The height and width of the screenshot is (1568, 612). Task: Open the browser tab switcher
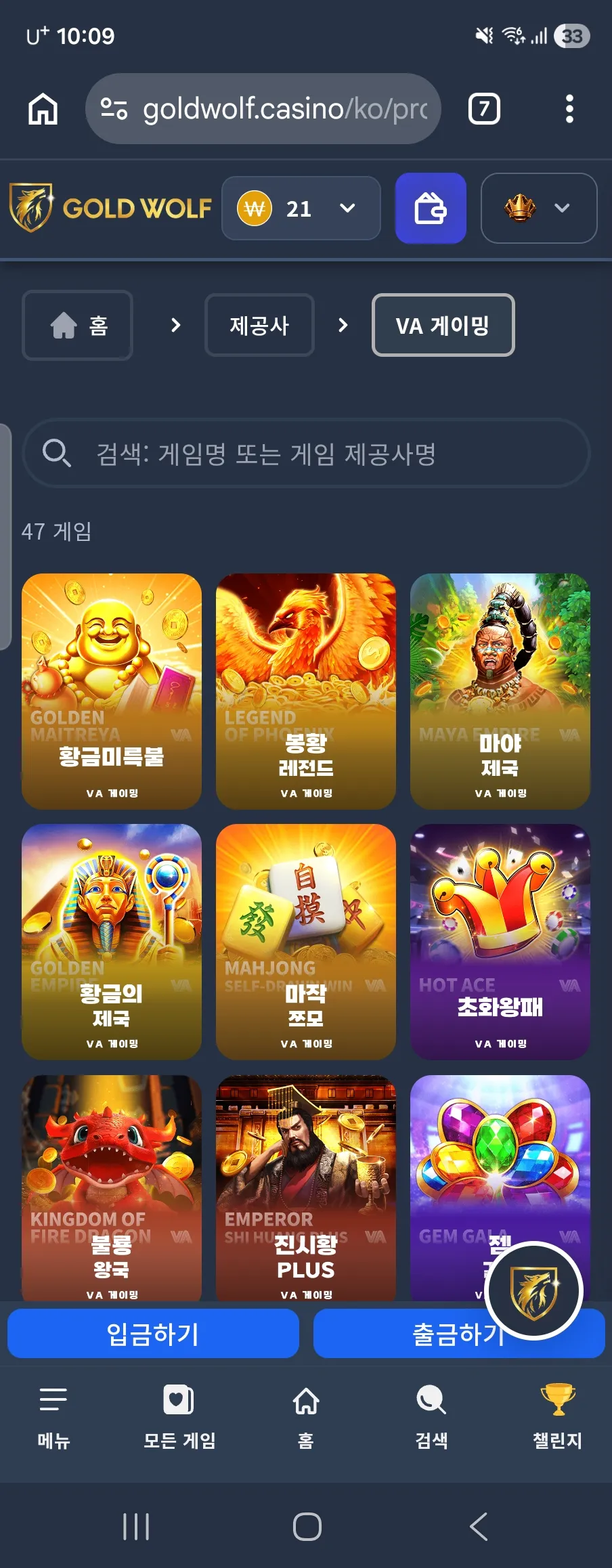484,108
